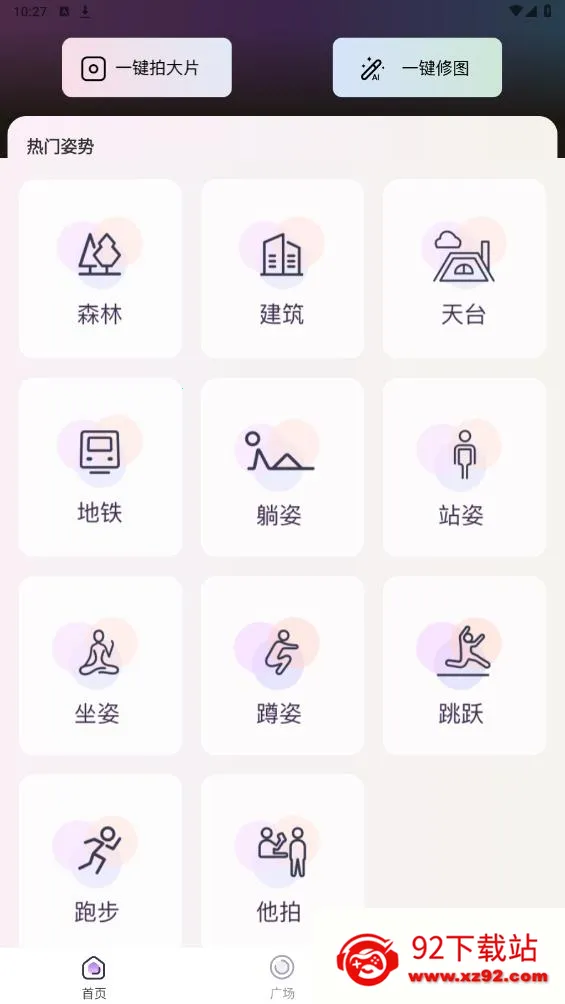Choose the 蹲姿 pose card
Image resolution: width=565 pixels, height=1004 pixels.
282,665
